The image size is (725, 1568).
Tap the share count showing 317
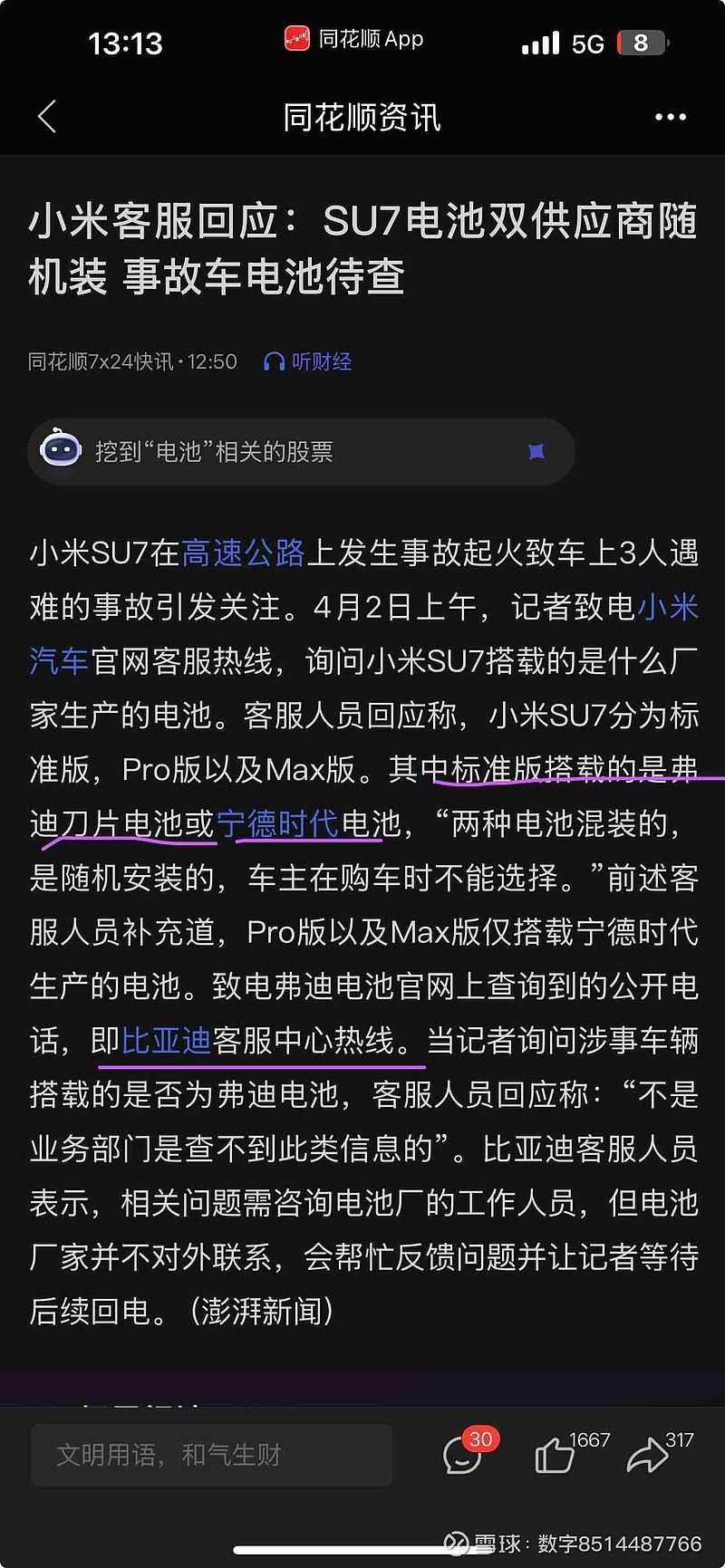tap(678, 1438)
